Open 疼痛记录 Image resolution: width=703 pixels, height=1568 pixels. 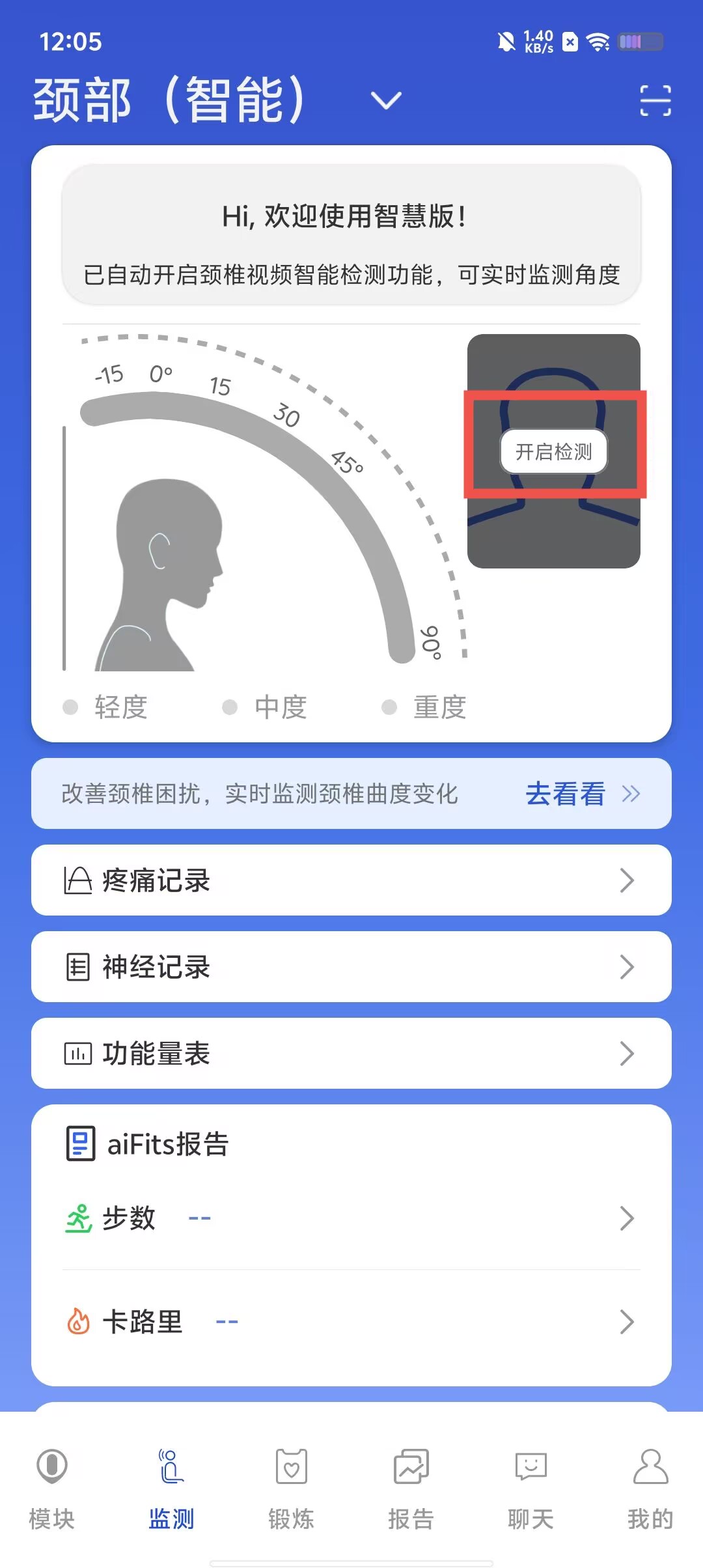coord(351,880)
